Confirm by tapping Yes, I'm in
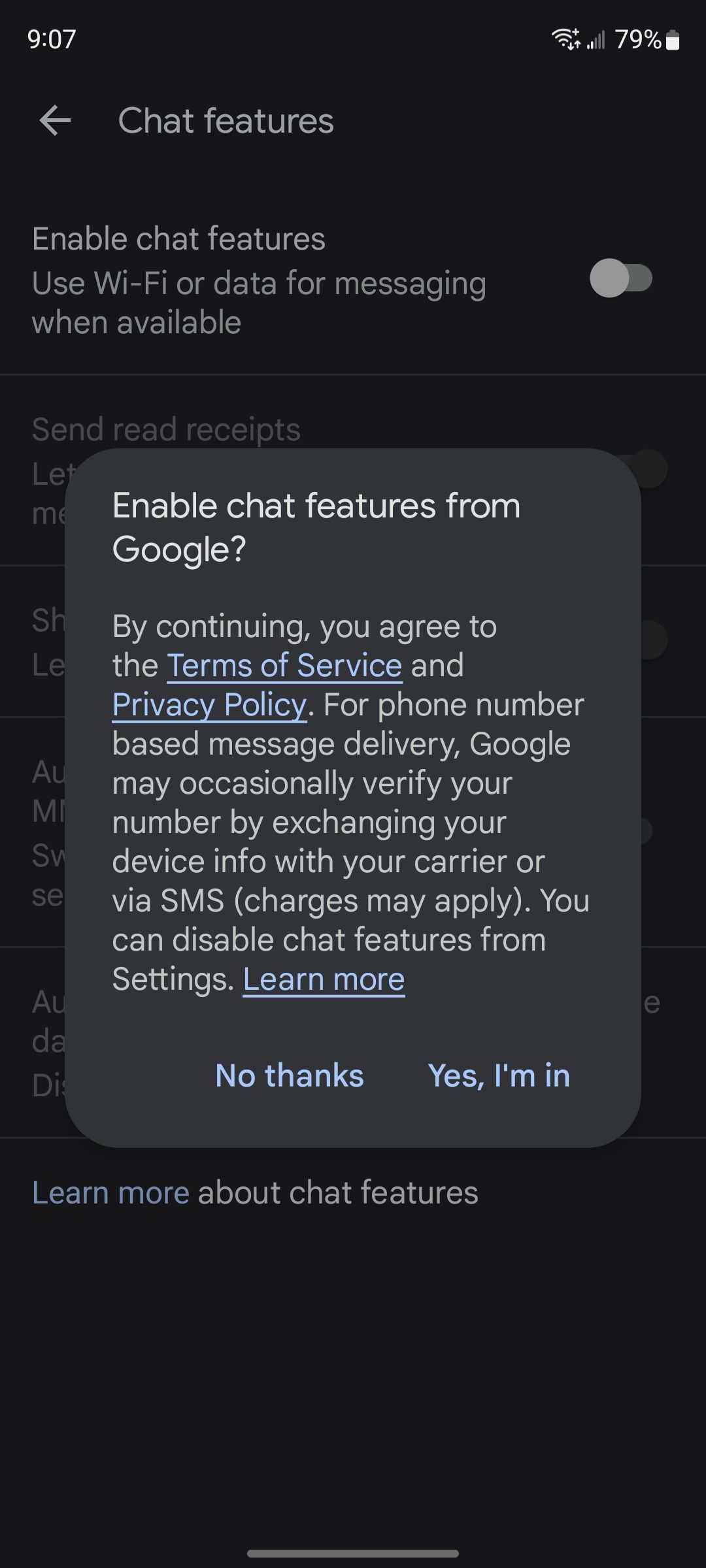Image resolution: width=706 pixels, height=1568 pixels. click(x=497, y=1075)
